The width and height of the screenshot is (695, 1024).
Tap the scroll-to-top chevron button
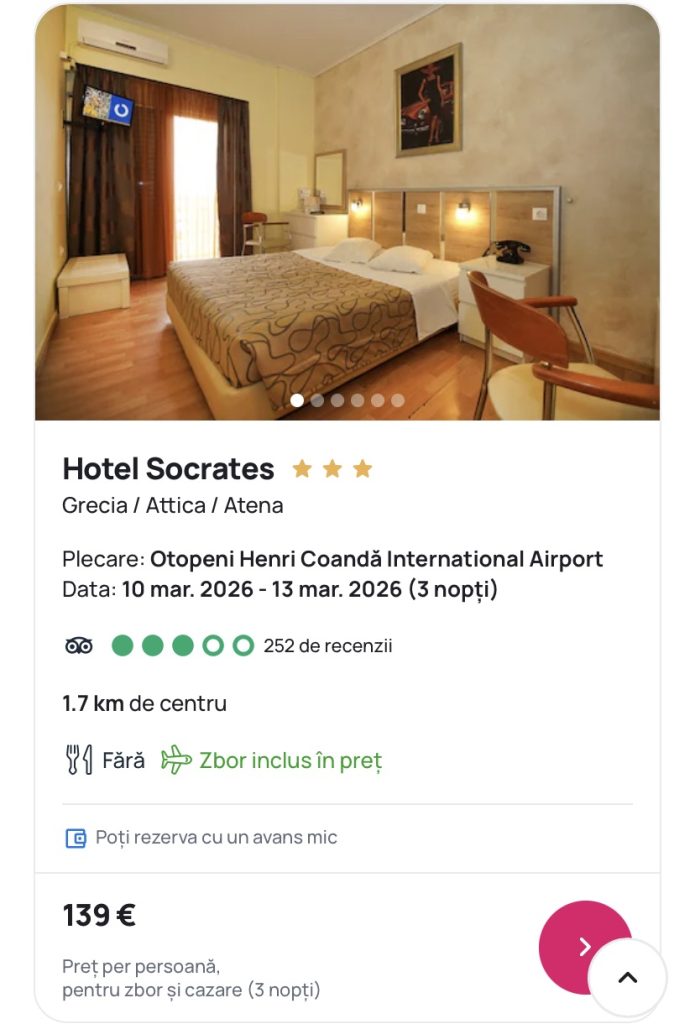pos(627,977)
